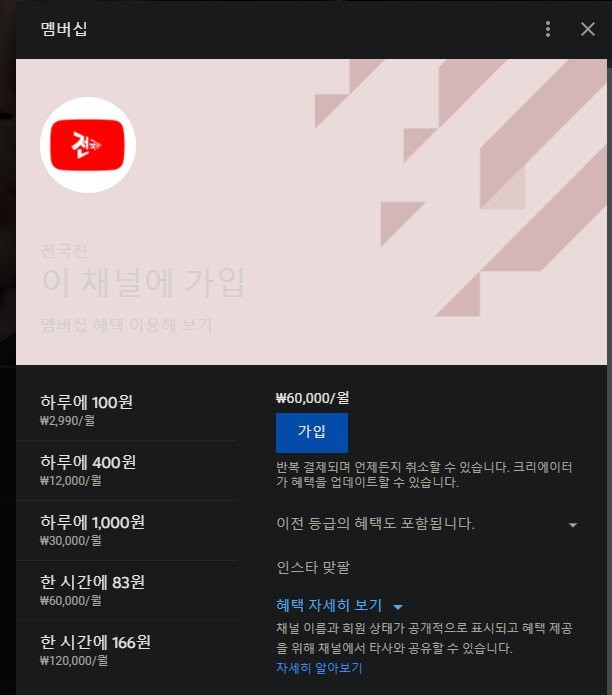Pick the 한 시간에 166원 tier
The image size is (612, 695).
tap(125, 650)
